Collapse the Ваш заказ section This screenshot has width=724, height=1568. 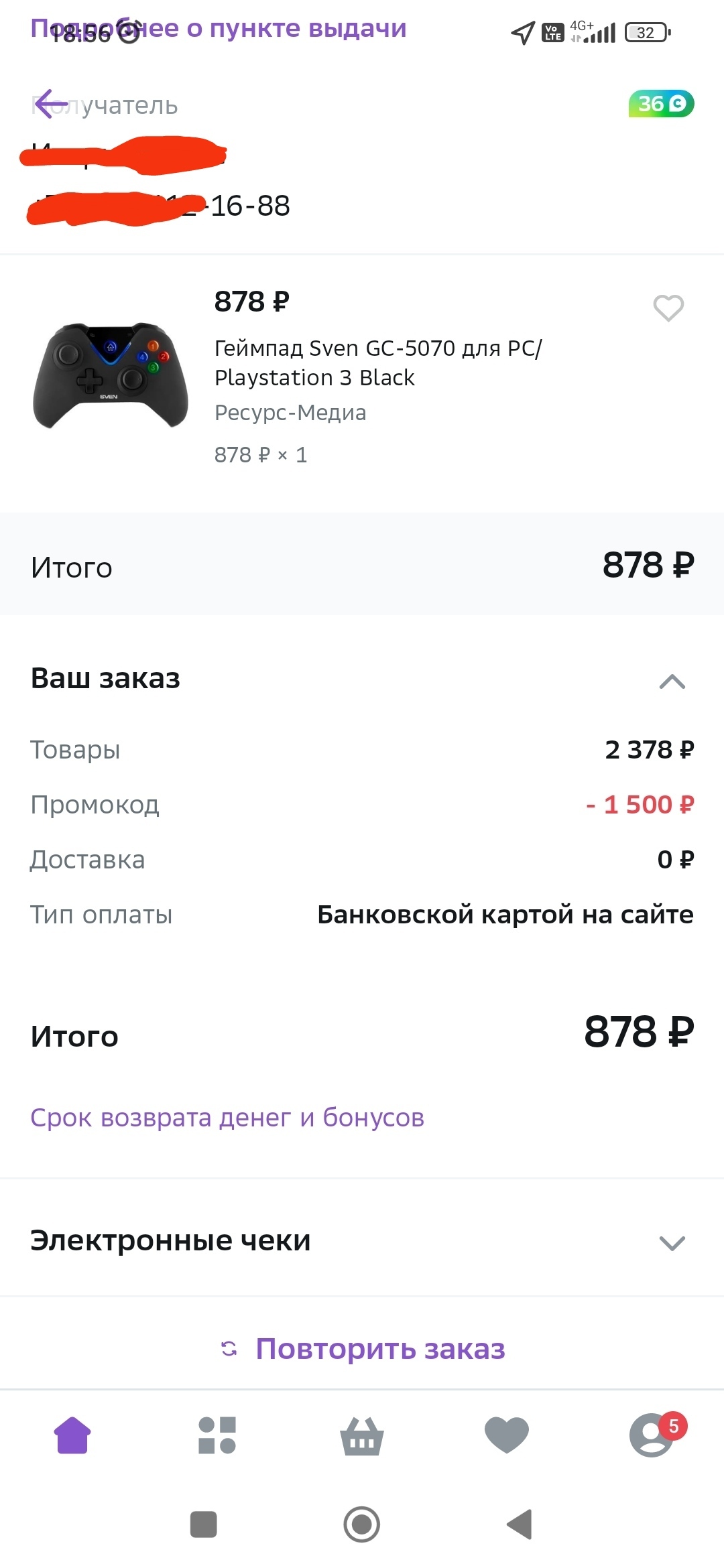672,681
